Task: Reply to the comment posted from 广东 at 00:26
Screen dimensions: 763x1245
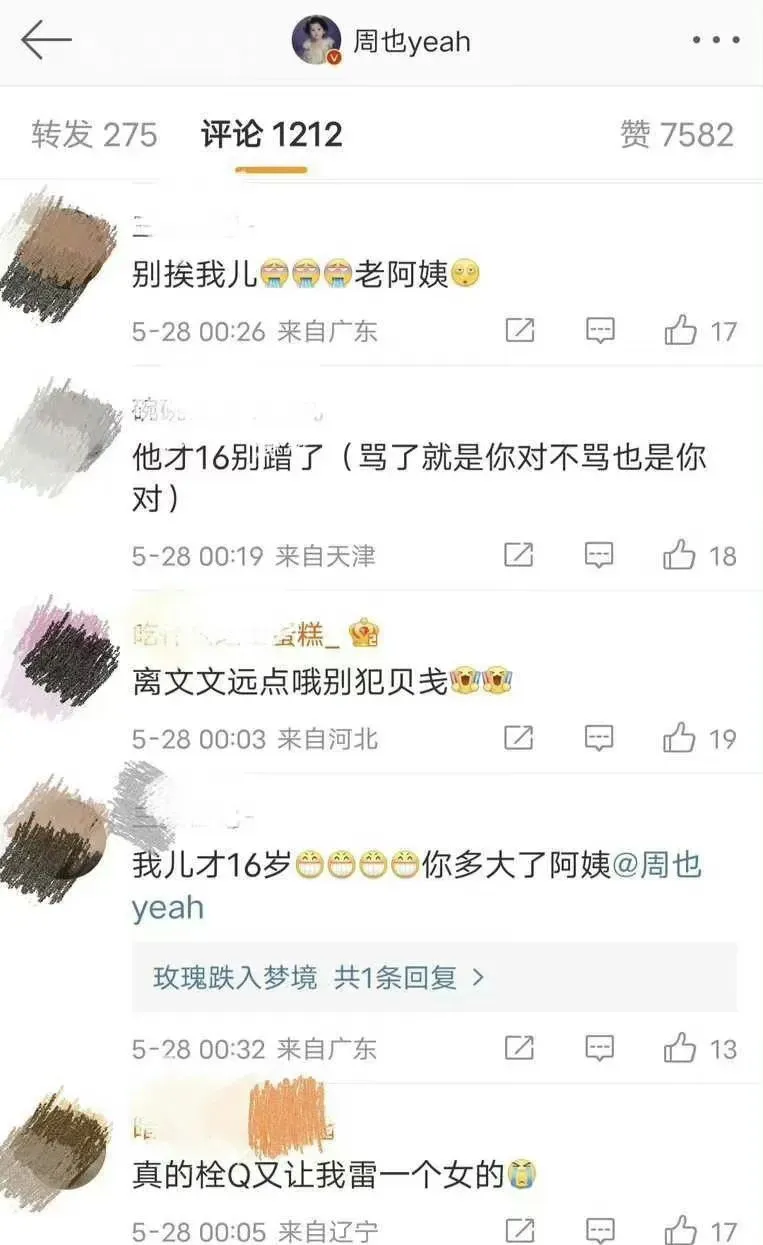Action: pyautogui.click(x=600, y=330)
